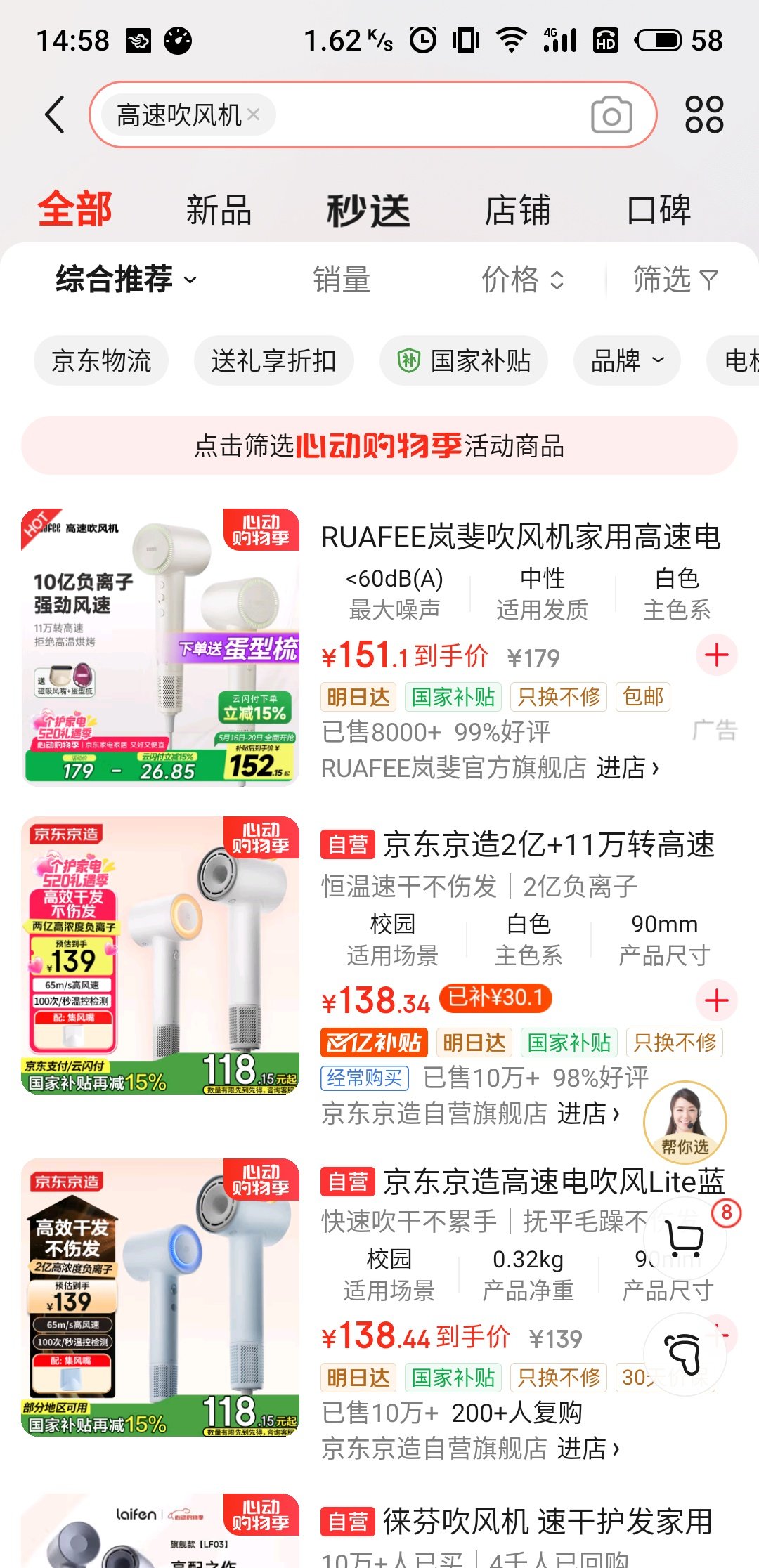The height and width of the screenshot is (1568, 759).
Task: Switch to the 秒送 tab
Action: point(368,210)
